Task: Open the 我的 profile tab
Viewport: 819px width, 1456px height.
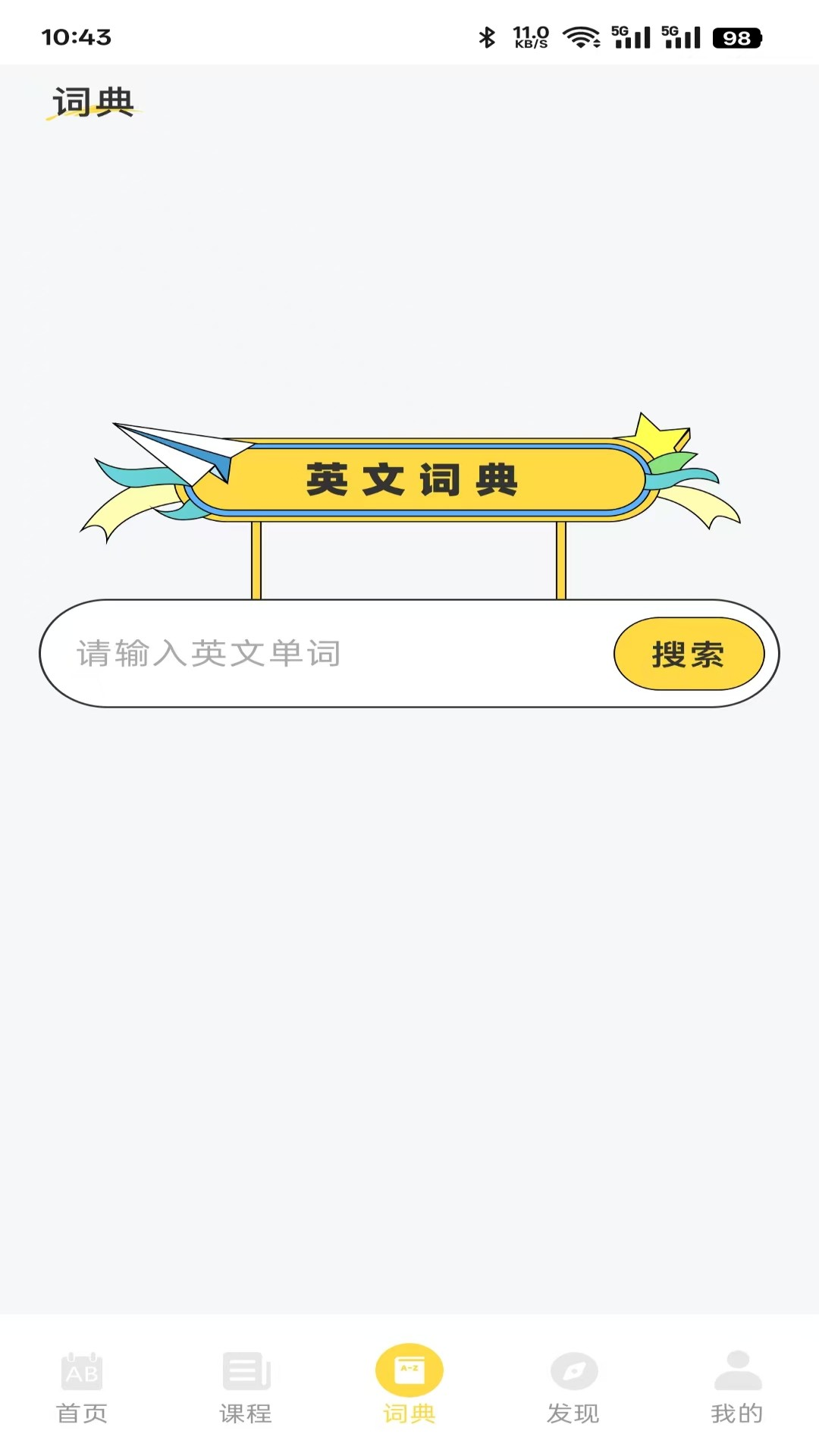Action: (737, 1388)
